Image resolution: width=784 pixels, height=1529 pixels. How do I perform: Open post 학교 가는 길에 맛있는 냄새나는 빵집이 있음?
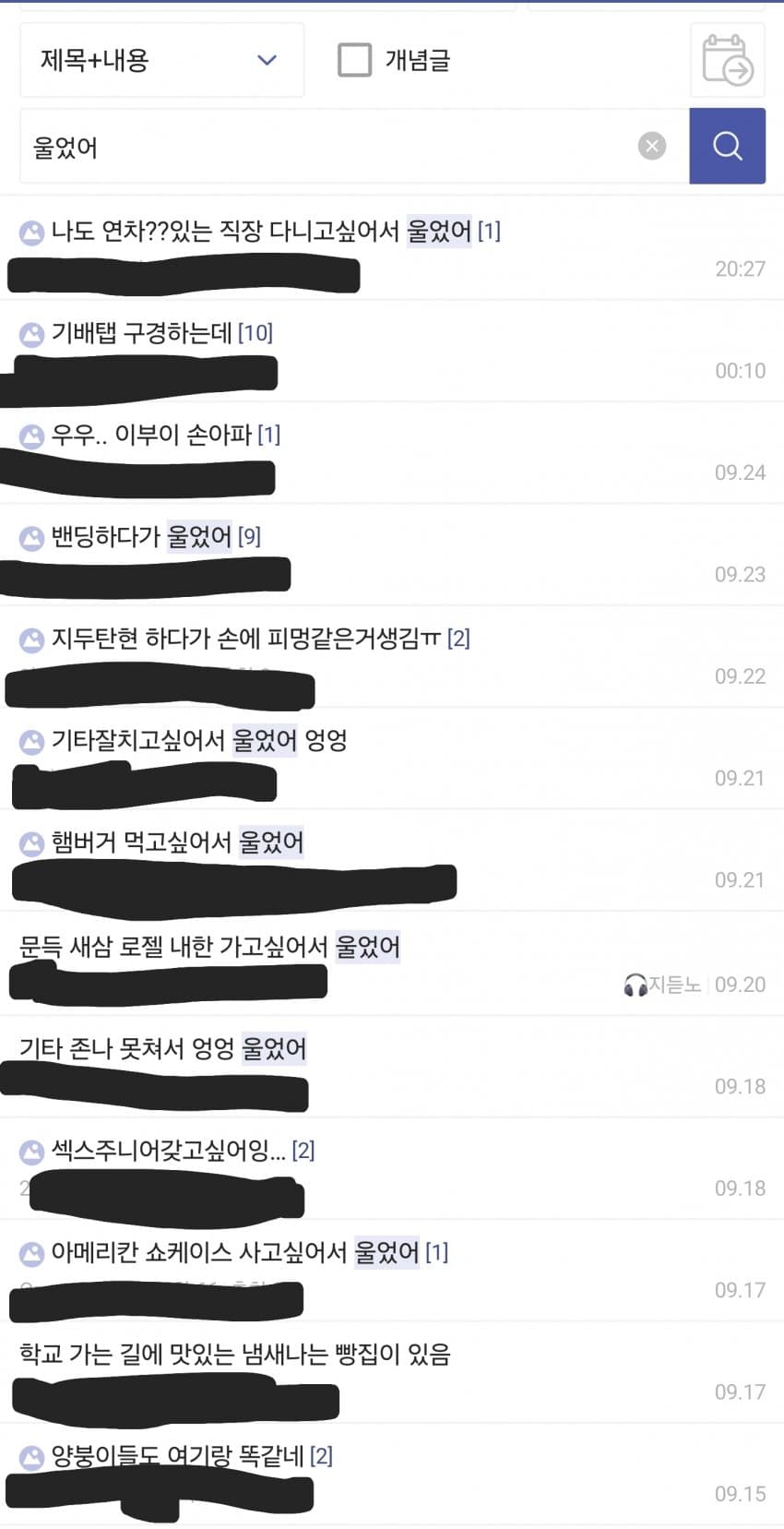[x=235, y=1354]
